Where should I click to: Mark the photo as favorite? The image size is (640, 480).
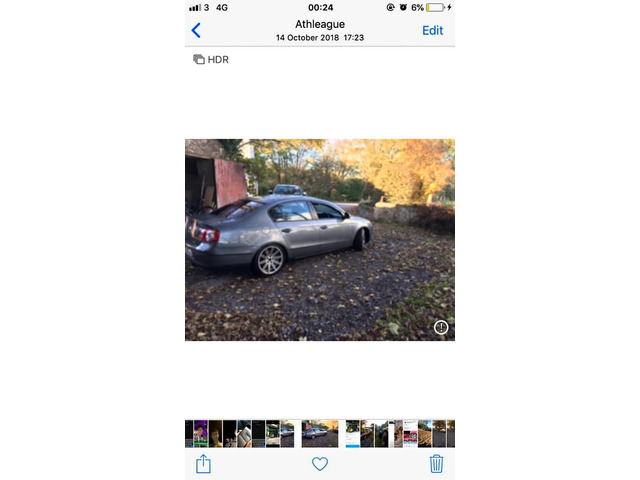(x=320, y=464)
